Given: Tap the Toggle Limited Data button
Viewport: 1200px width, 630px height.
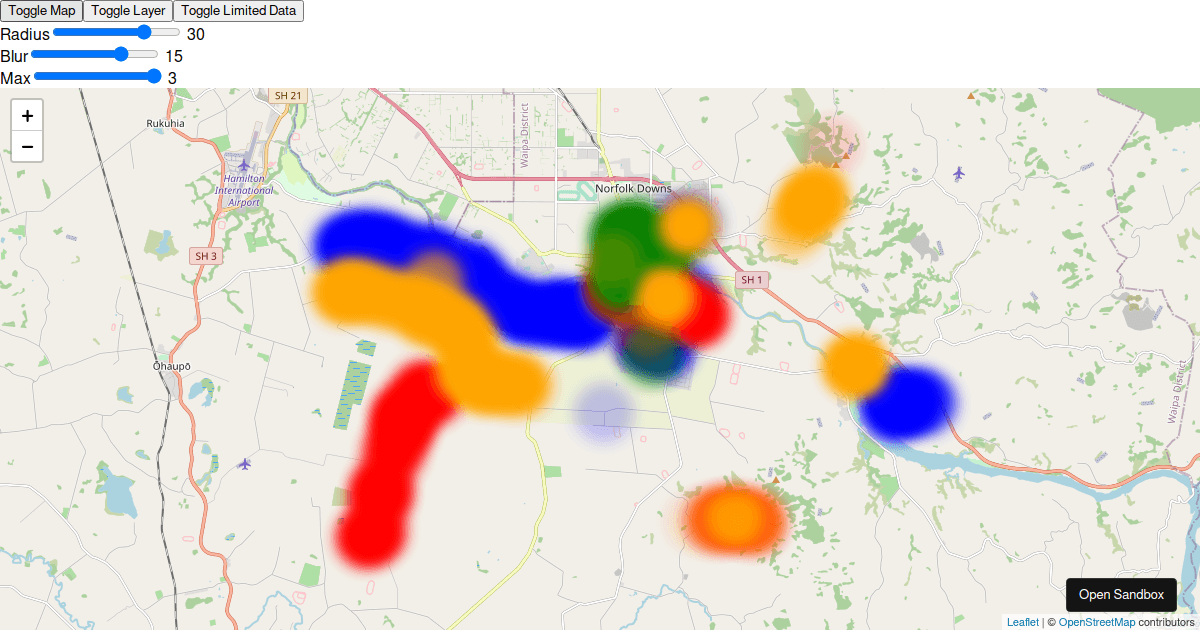Looking at the screenshot, I should (238, 11).
